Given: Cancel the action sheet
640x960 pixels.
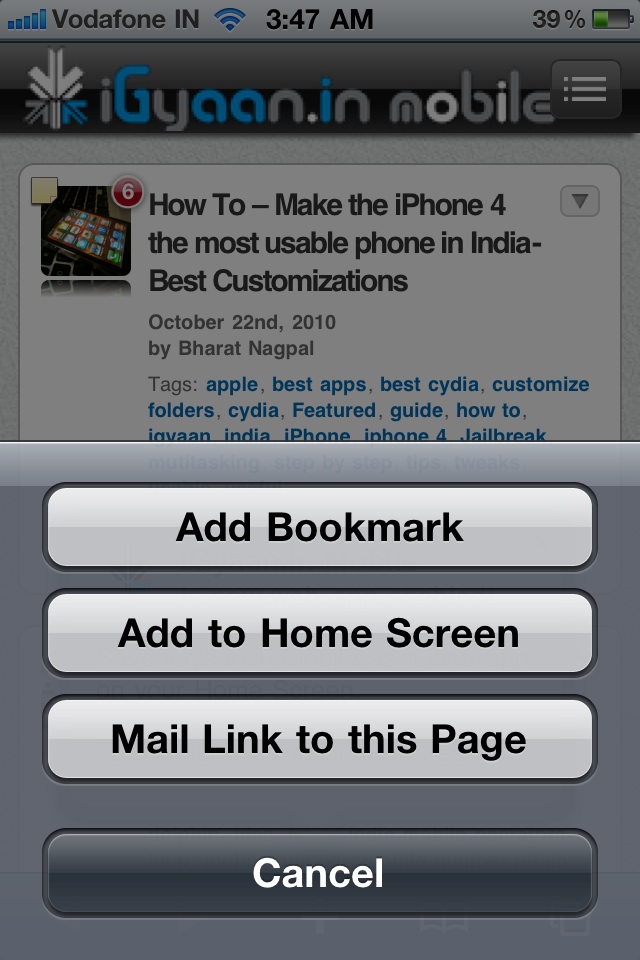Looking at the screenshot, I should [319, 872].
